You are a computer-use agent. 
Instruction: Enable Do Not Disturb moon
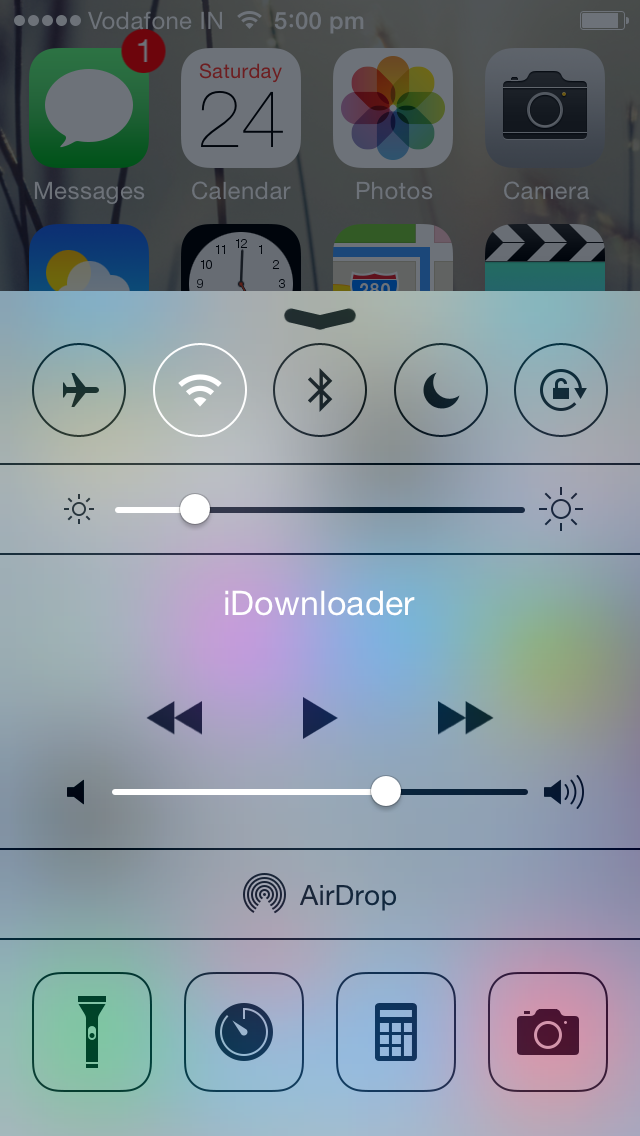(440, 391)
